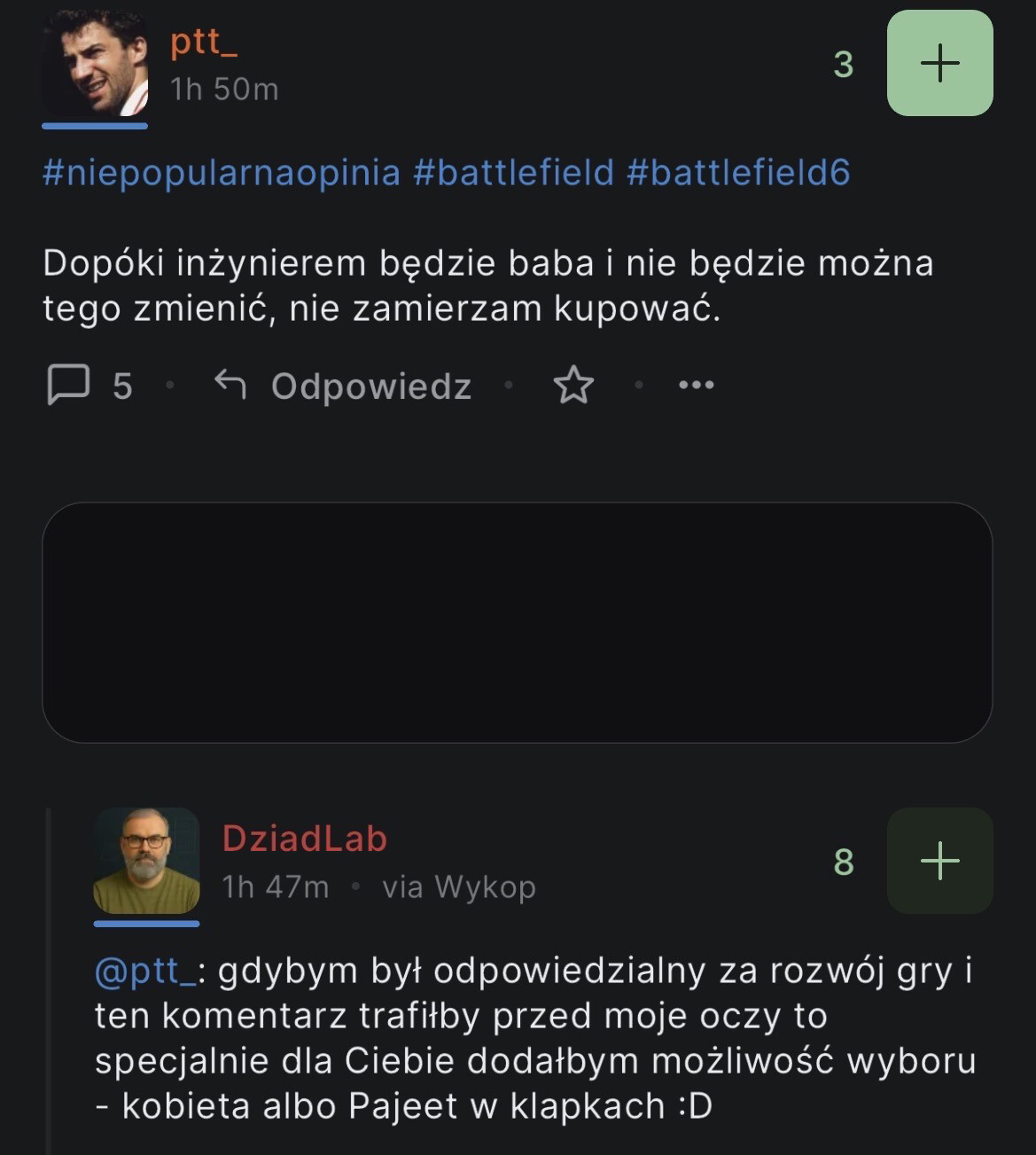Open the dark embedded media box
The height and width of the screenshot is (1155, 1036).
coord(517,622)
